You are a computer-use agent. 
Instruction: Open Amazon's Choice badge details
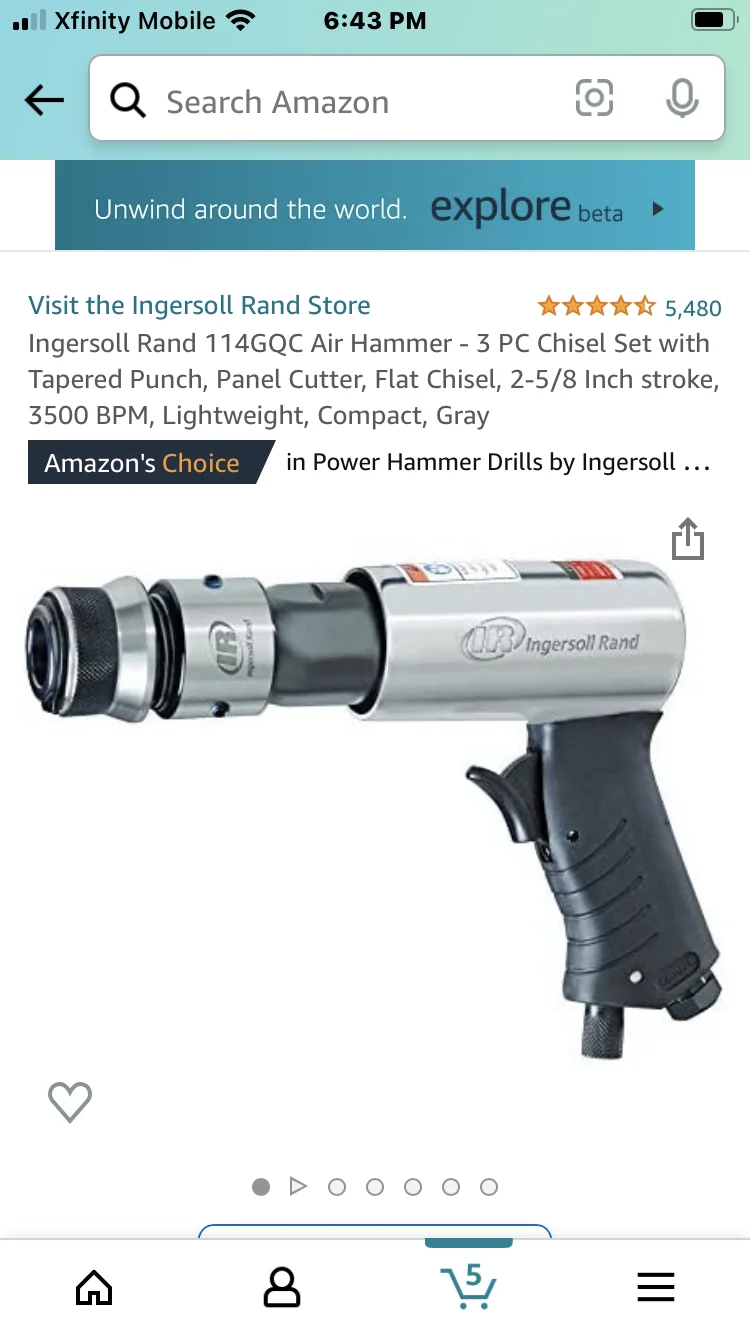point(148,463)
